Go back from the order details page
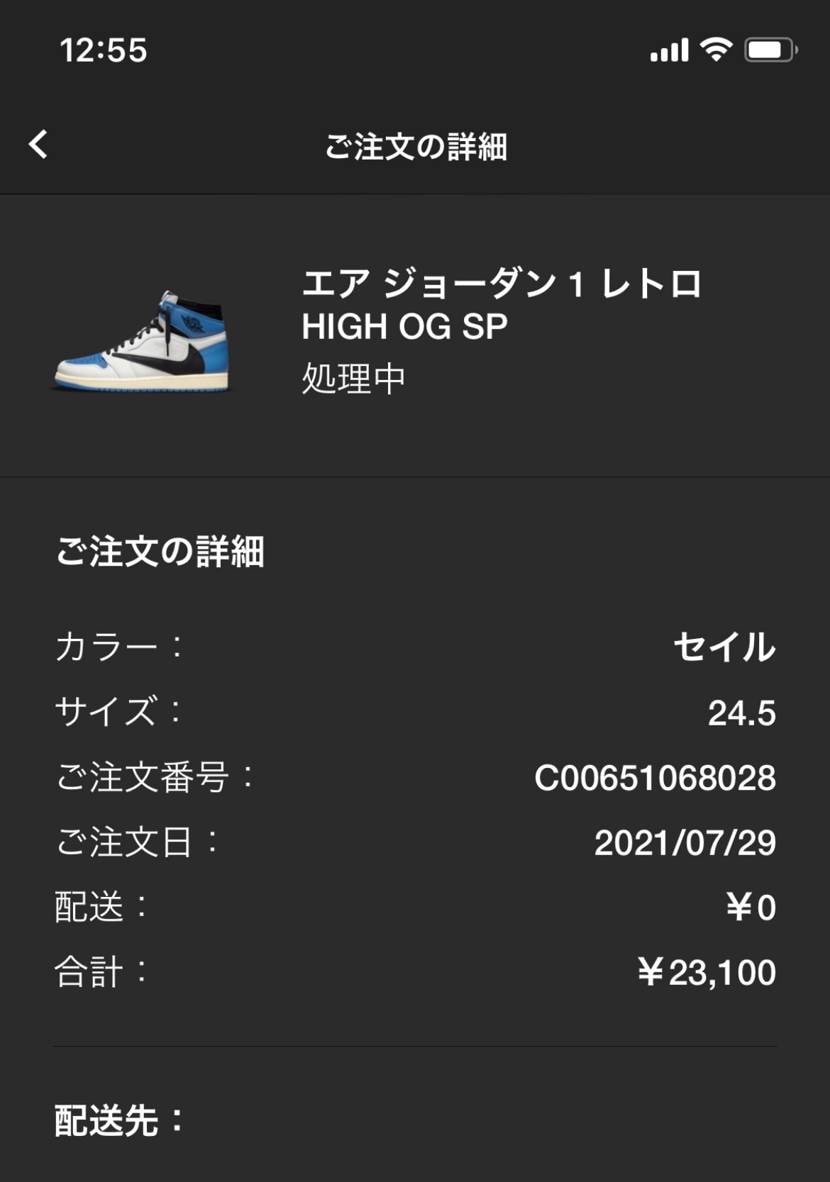 click(38, 145)
